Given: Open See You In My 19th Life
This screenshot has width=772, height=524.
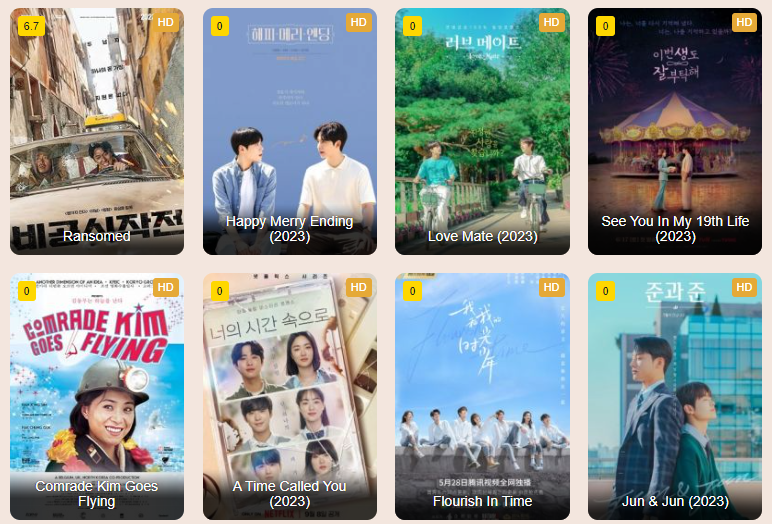Looking at the screenshot, I should tap(675, 131).
